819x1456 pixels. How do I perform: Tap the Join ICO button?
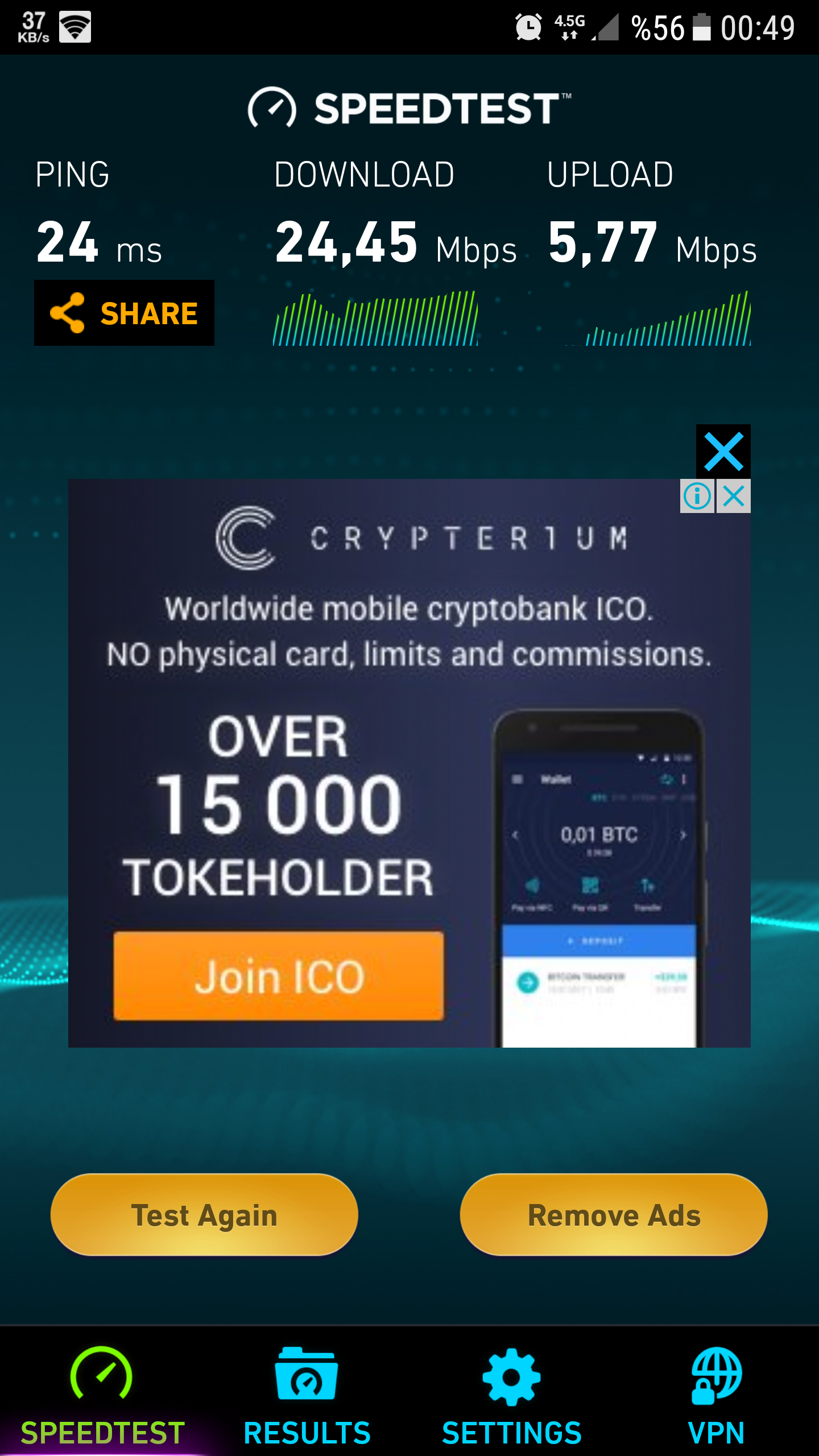[x=279, y=976]
